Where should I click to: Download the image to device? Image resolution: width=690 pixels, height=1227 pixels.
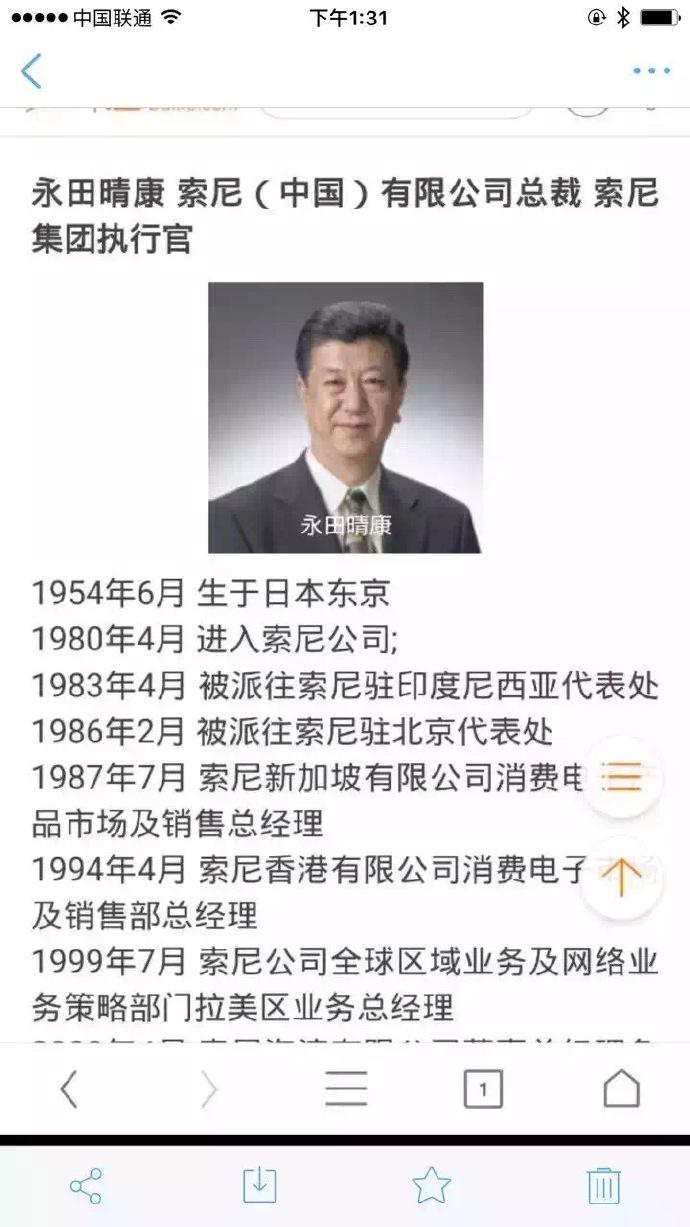tap(259, 1186)
